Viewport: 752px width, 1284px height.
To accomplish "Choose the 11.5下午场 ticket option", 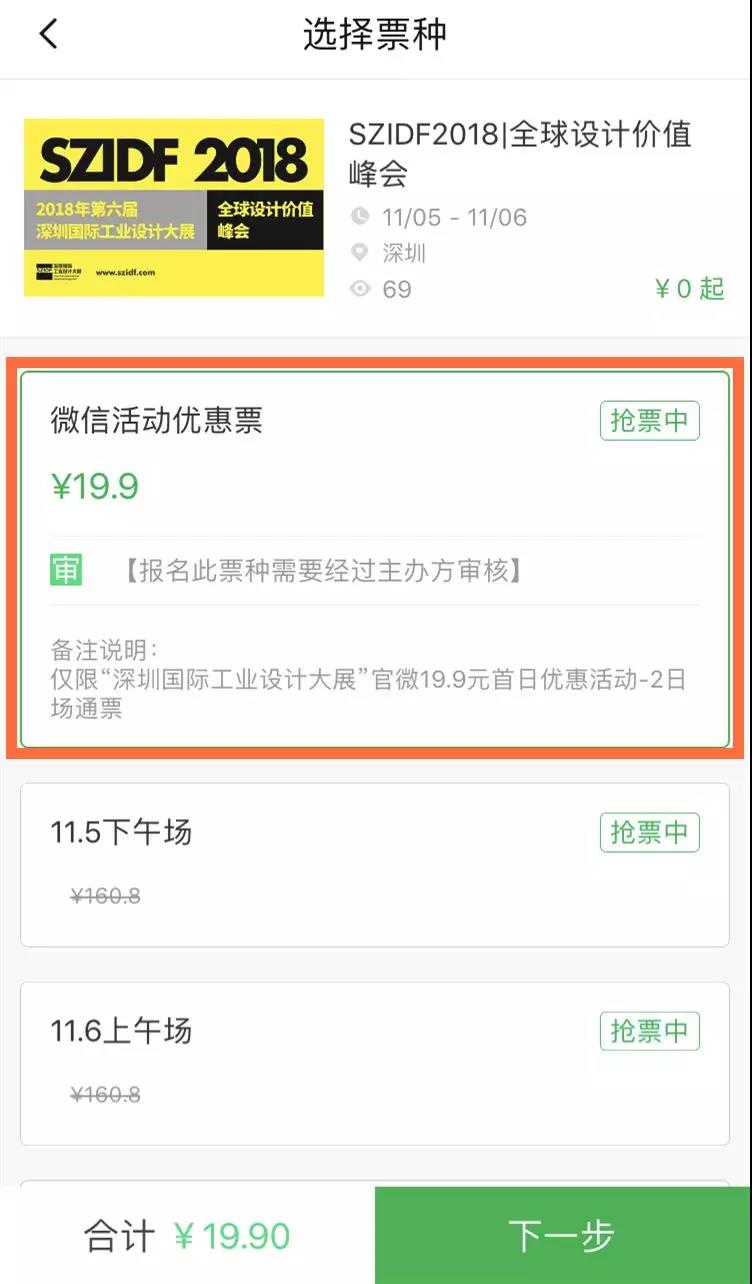I will (x=375, y=864).
